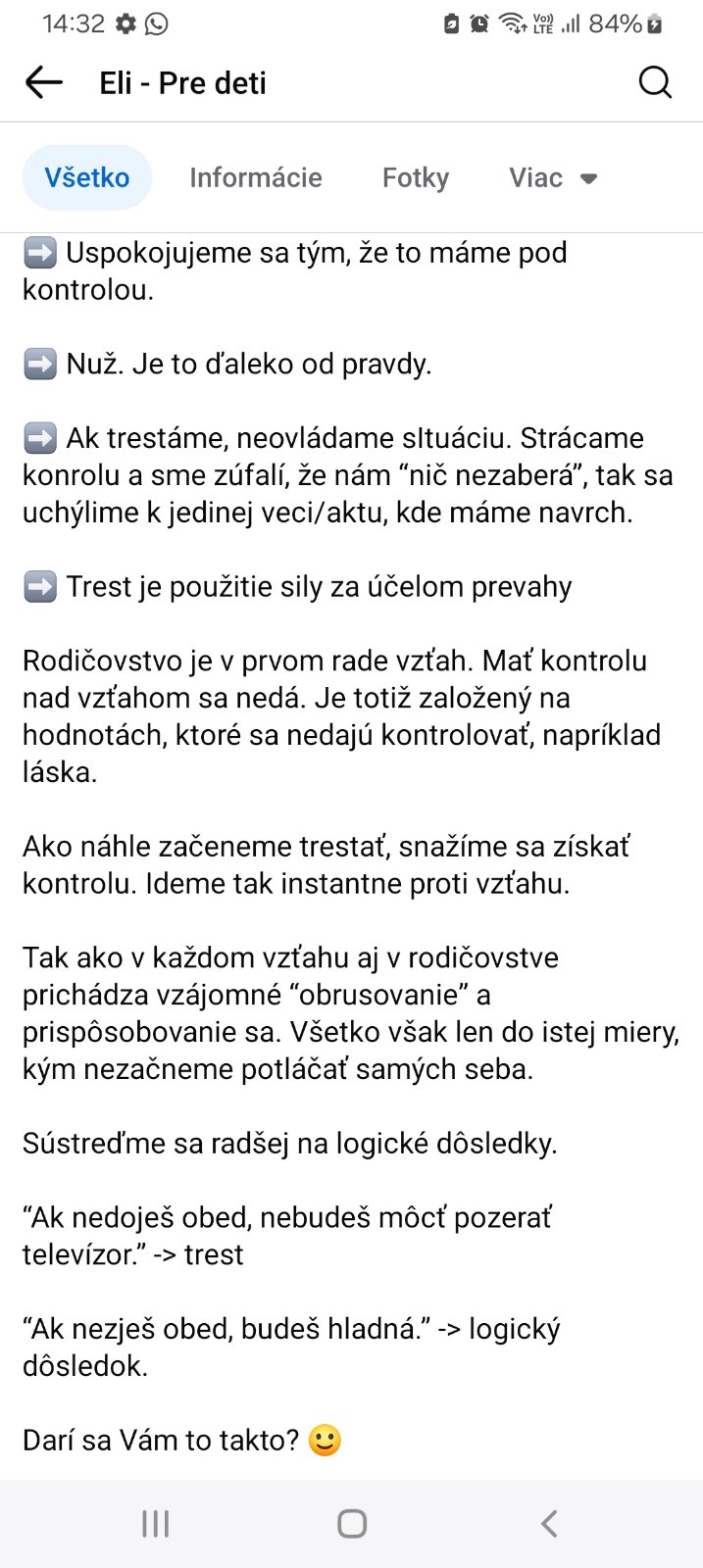Go back using the top-left arrow

pyautogui.click(x=43, y=82)
